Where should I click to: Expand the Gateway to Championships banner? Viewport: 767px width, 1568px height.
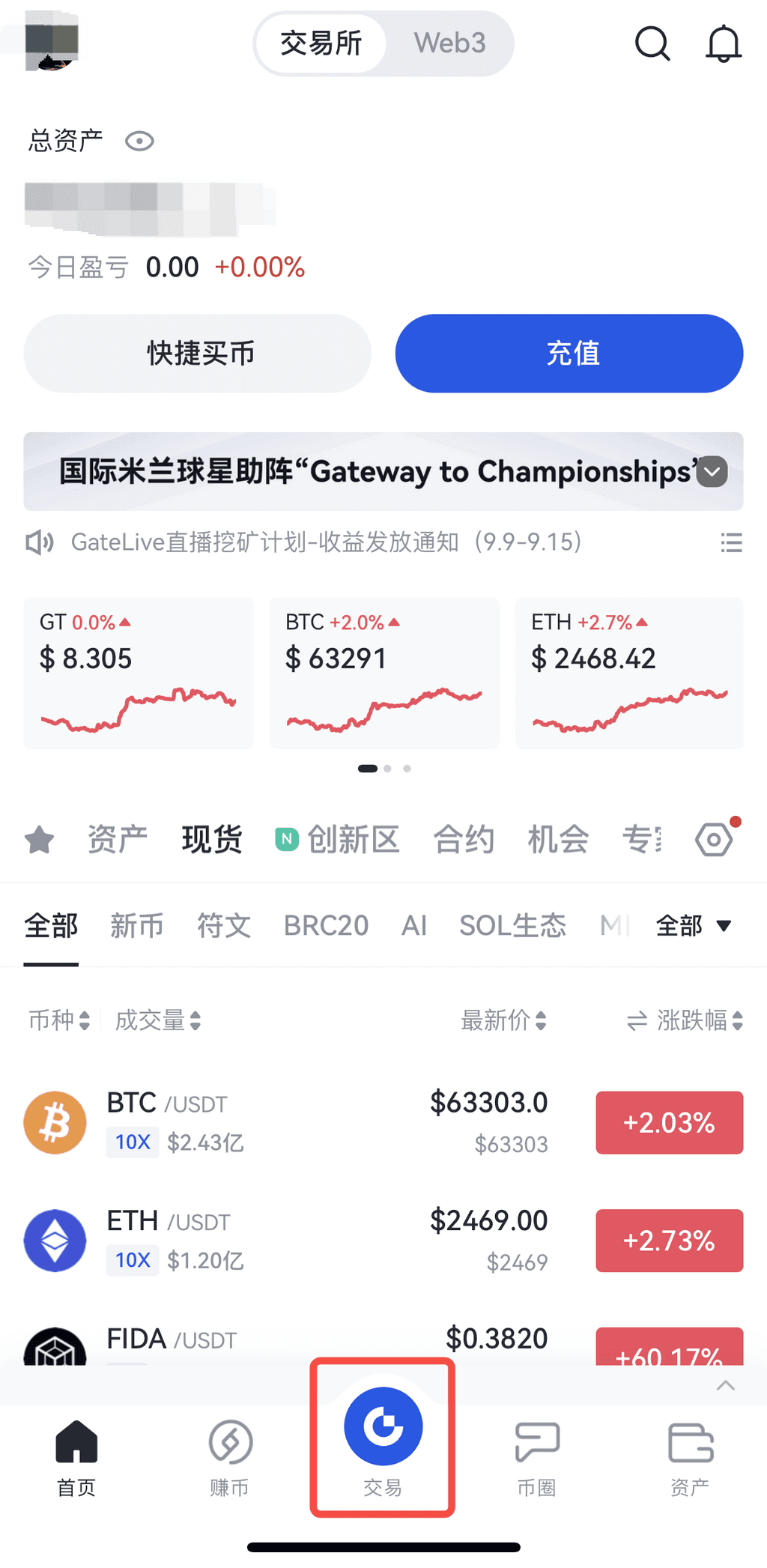pos(712,472)
